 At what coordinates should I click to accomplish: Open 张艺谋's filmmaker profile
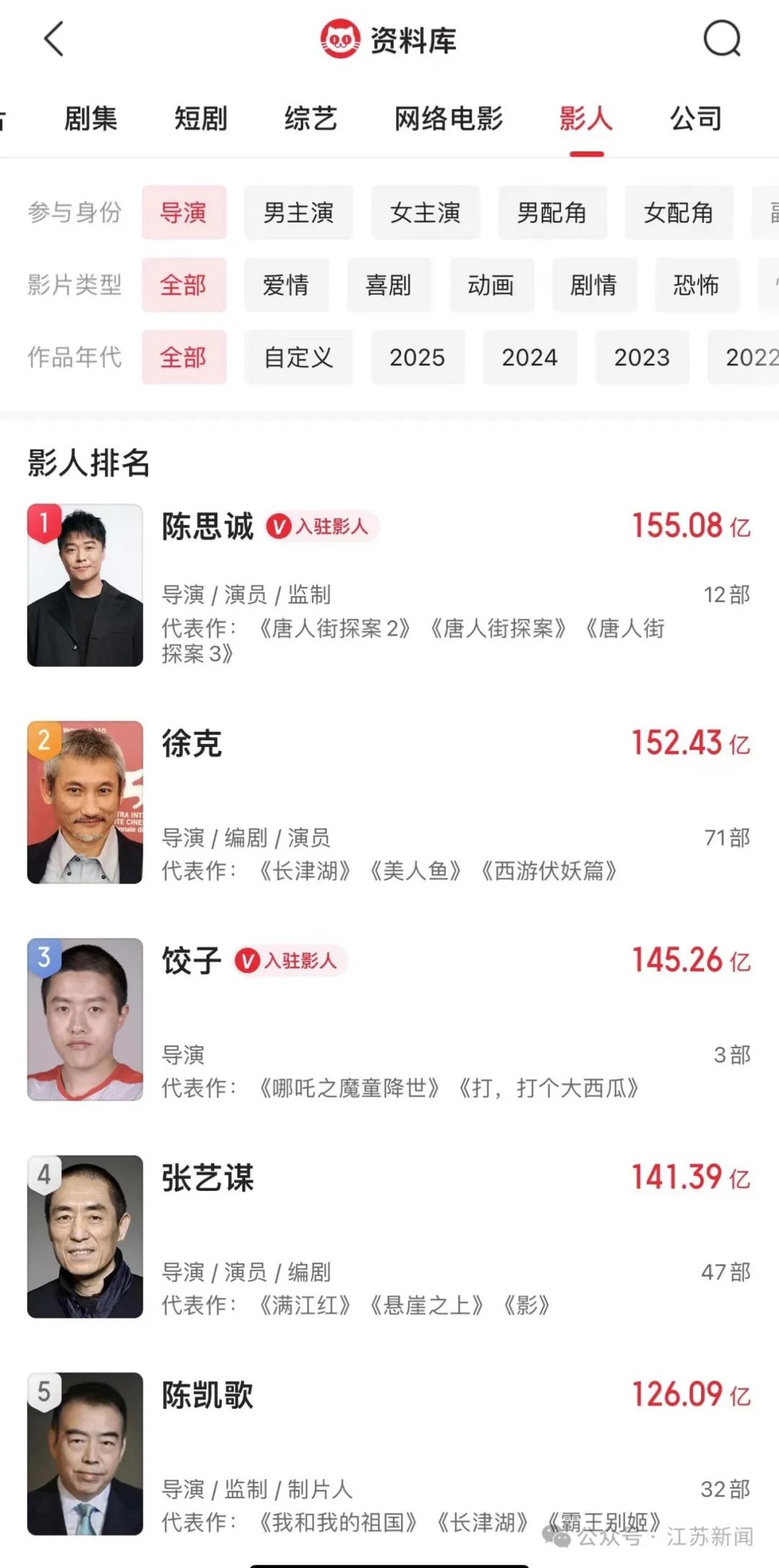208,1178
